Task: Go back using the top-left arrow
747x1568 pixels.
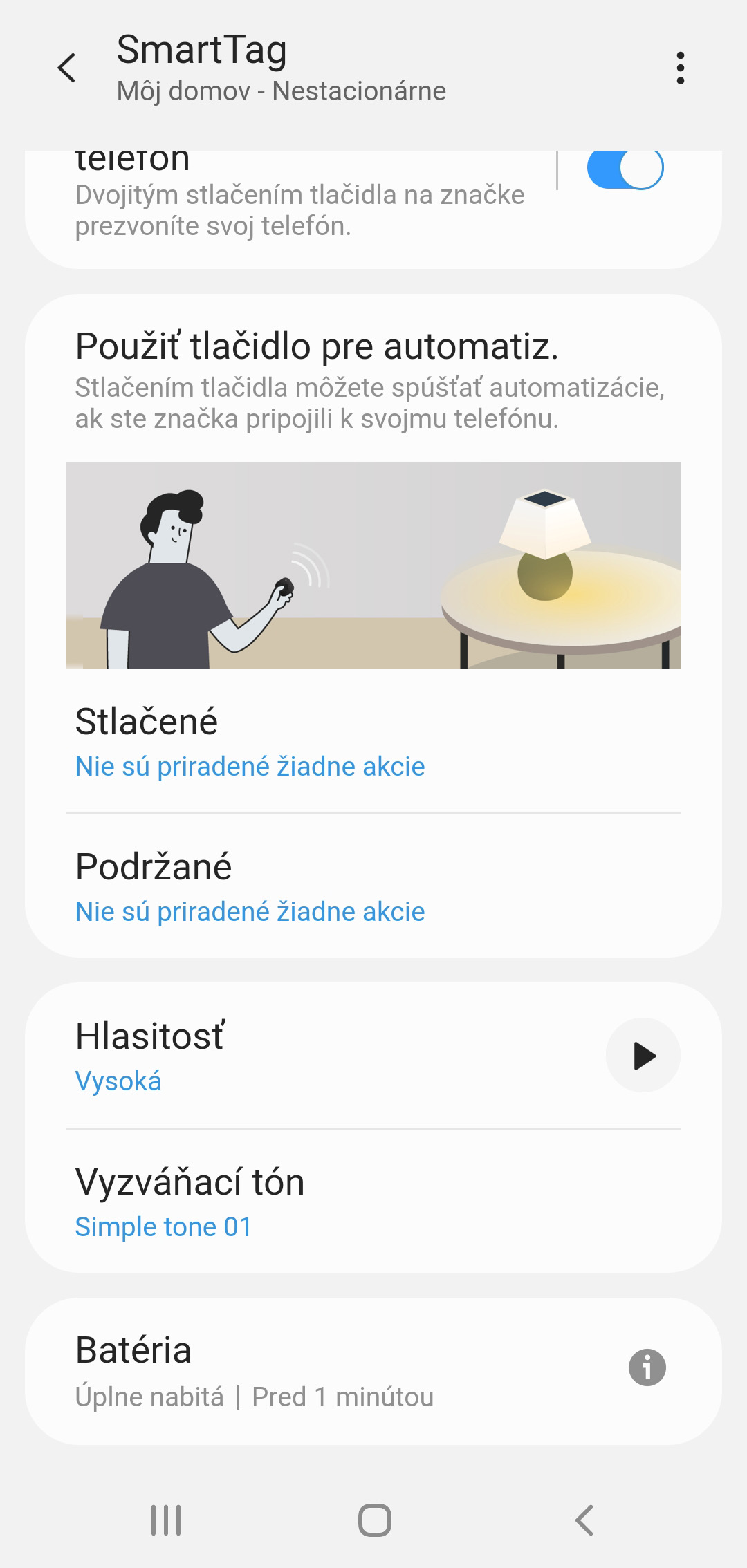Action: 67,68
